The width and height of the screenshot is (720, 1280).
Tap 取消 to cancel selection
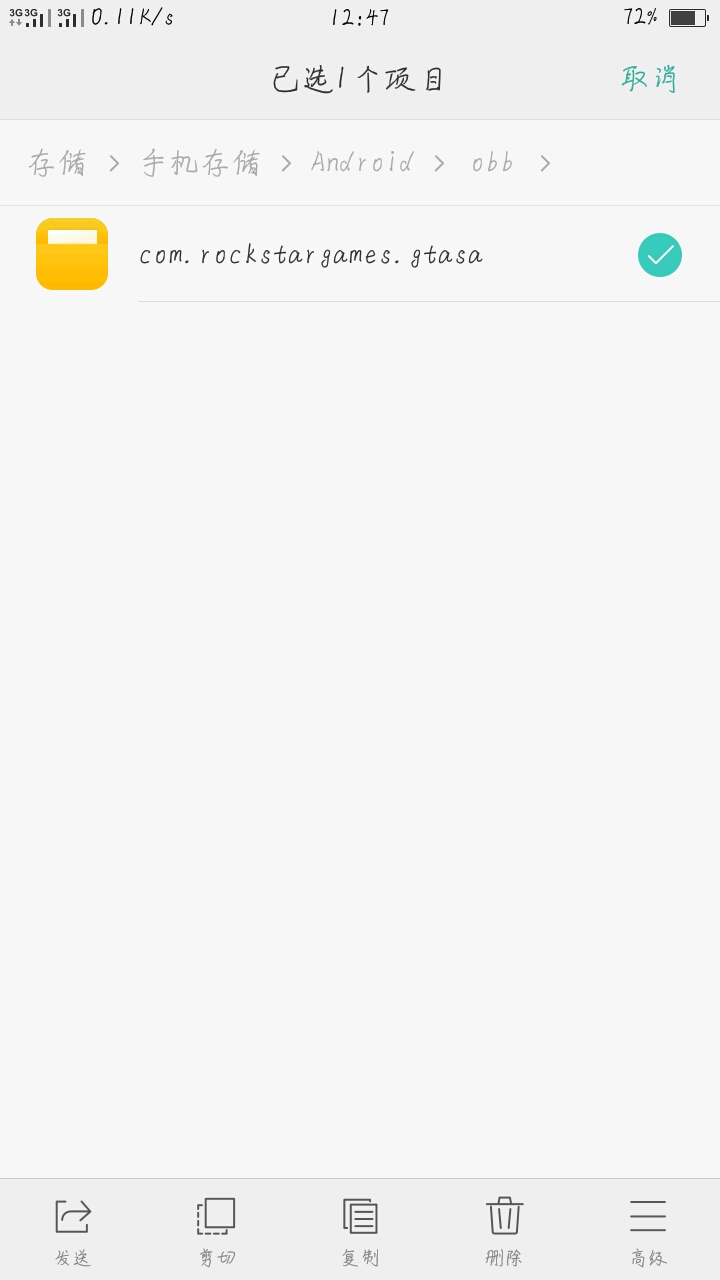coord(649,78)
